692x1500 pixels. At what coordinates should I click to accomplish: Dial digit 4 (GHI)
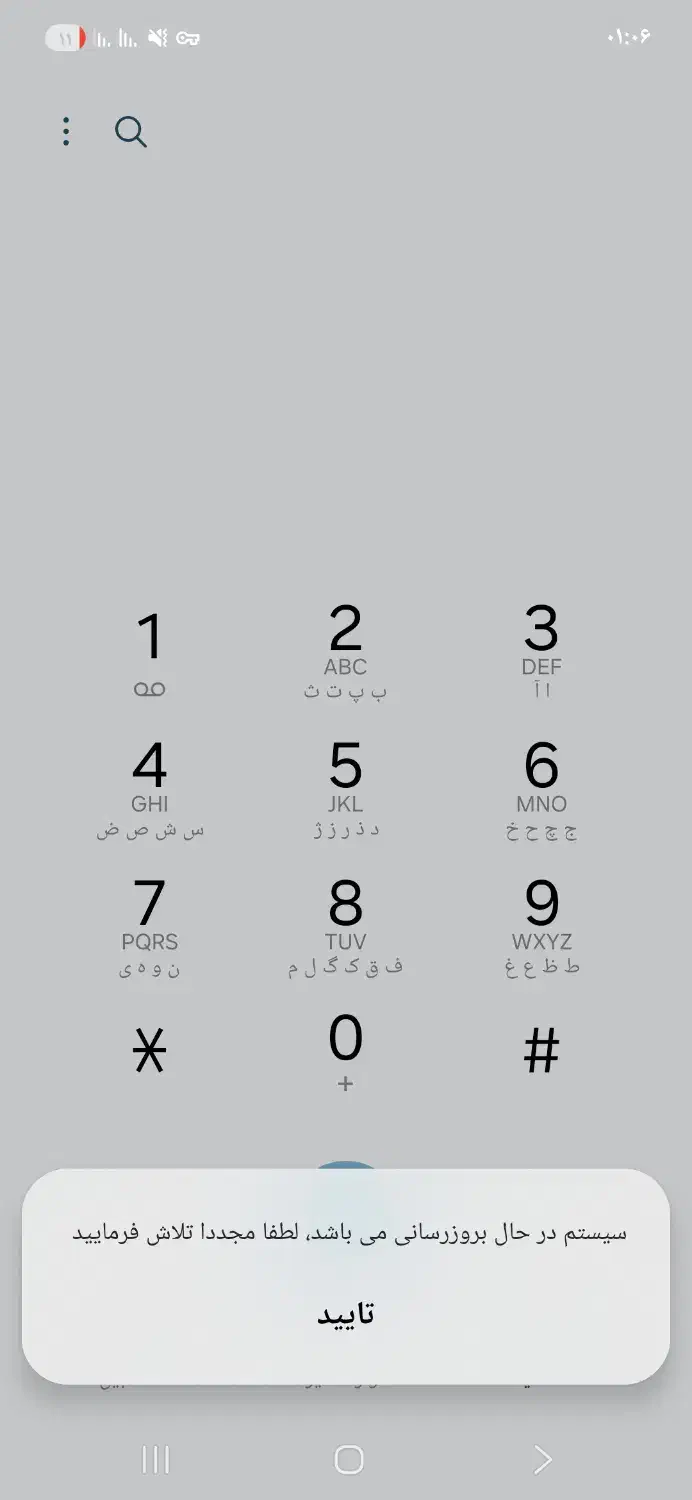coord(150,788)
